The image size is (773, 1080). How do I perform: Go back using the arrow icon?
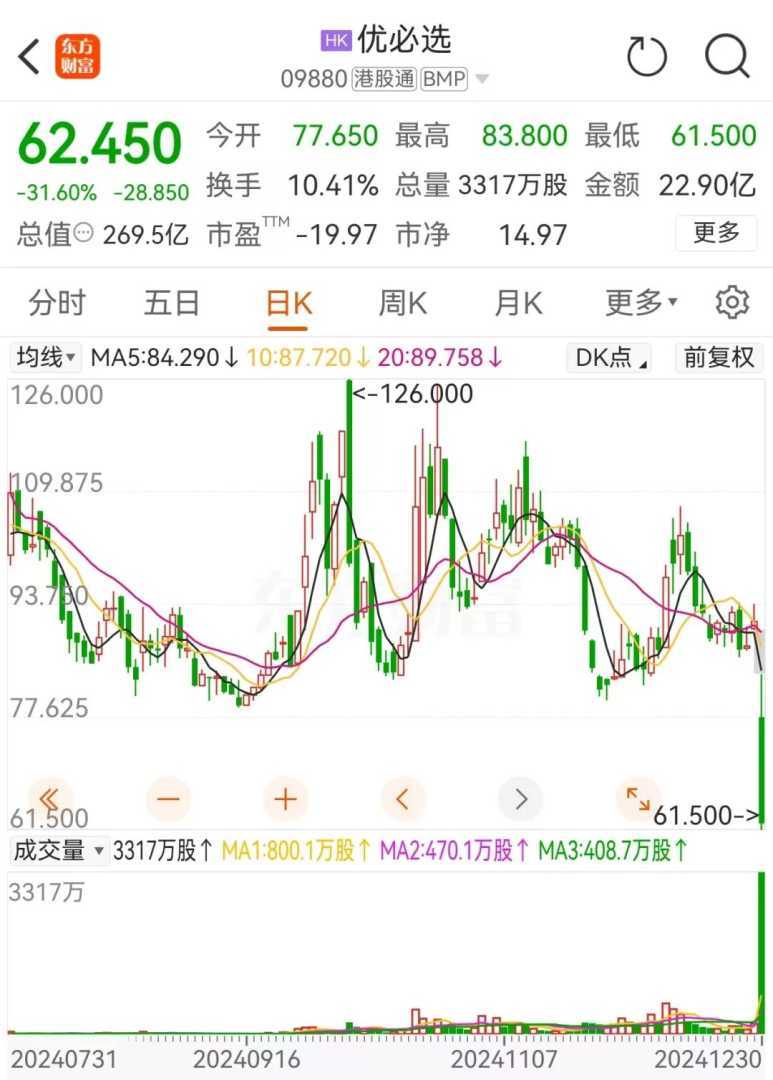[30, 57]
